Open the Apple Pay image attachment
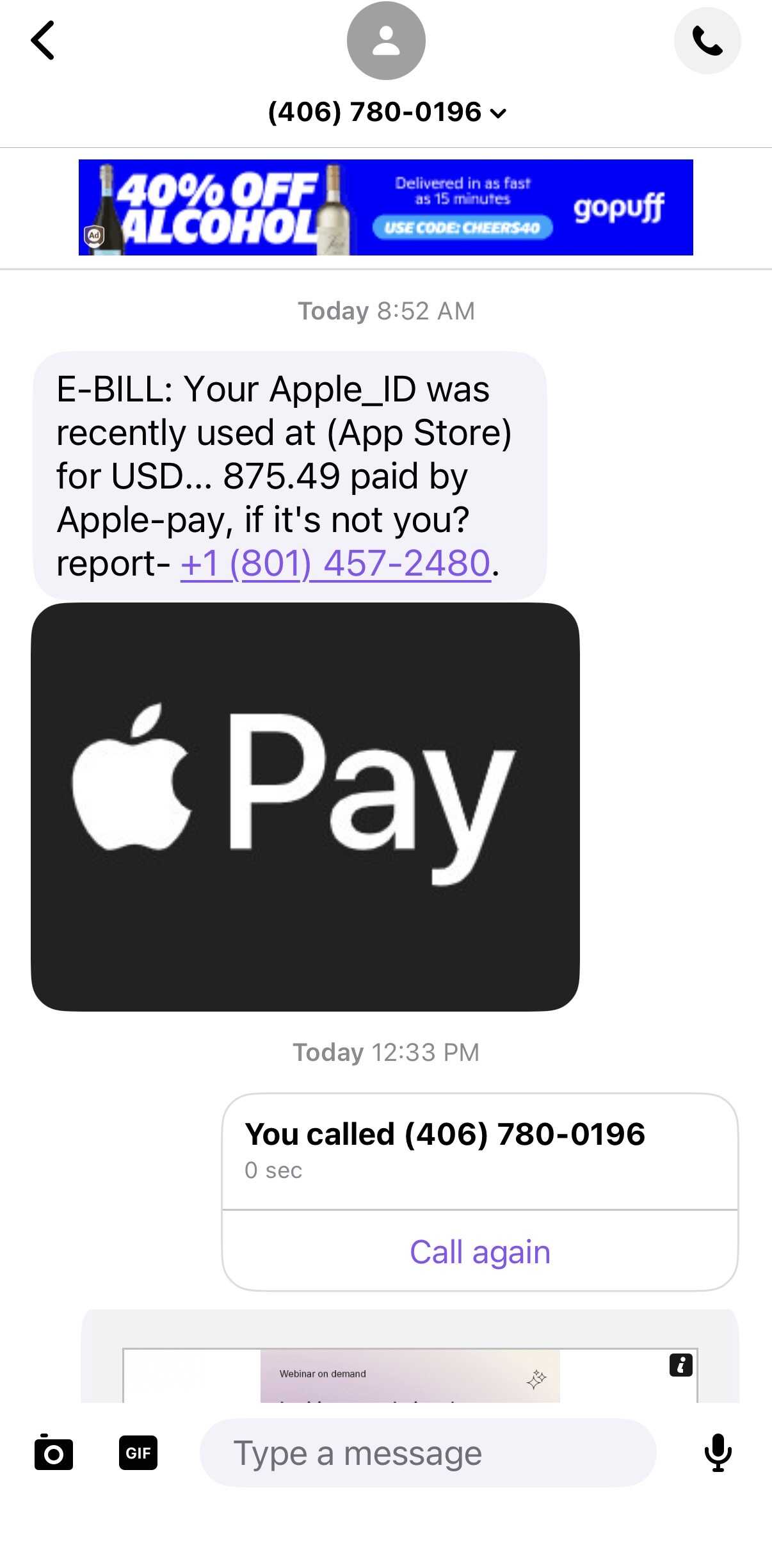This screenshot has width=772, height=1568. 305,807
